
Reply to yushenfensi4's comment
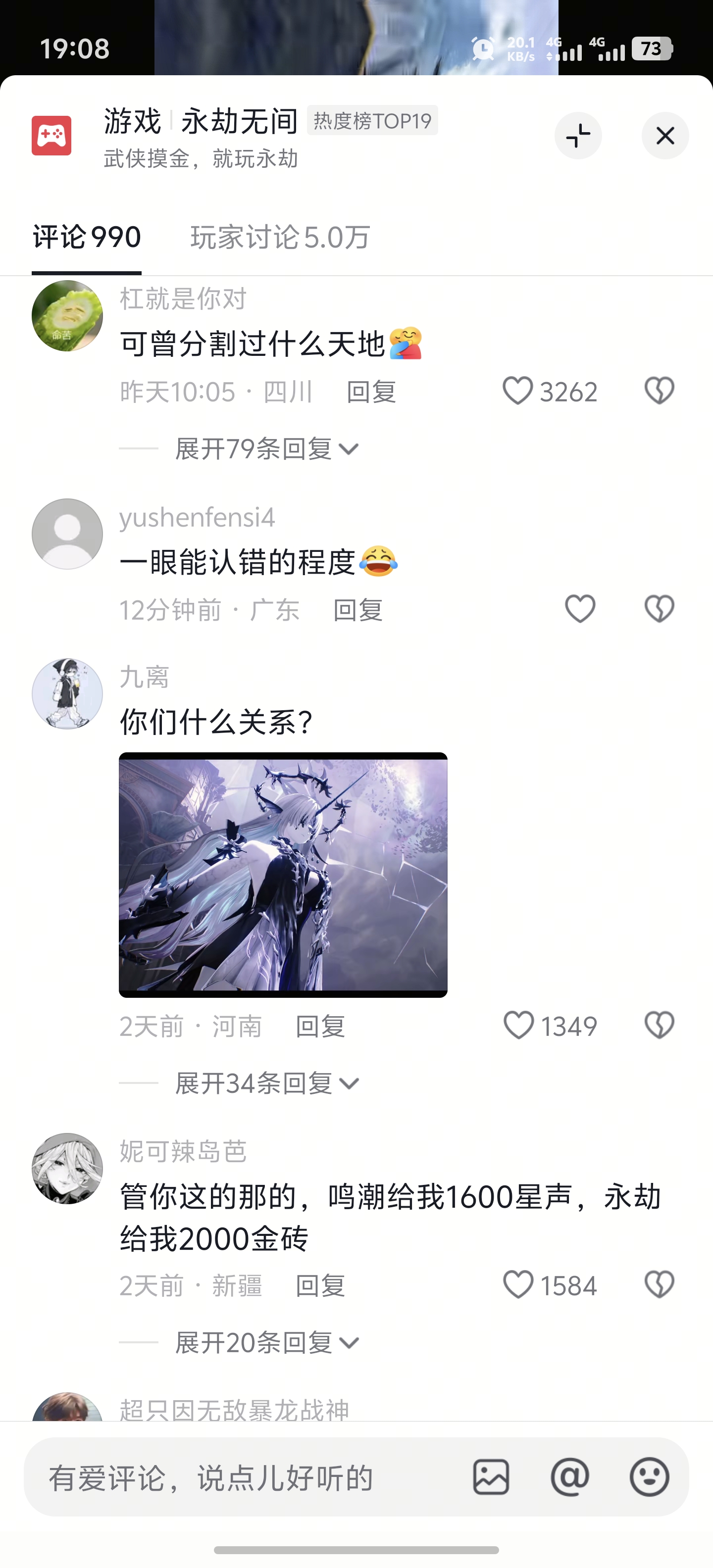click(x=358, y=610)
